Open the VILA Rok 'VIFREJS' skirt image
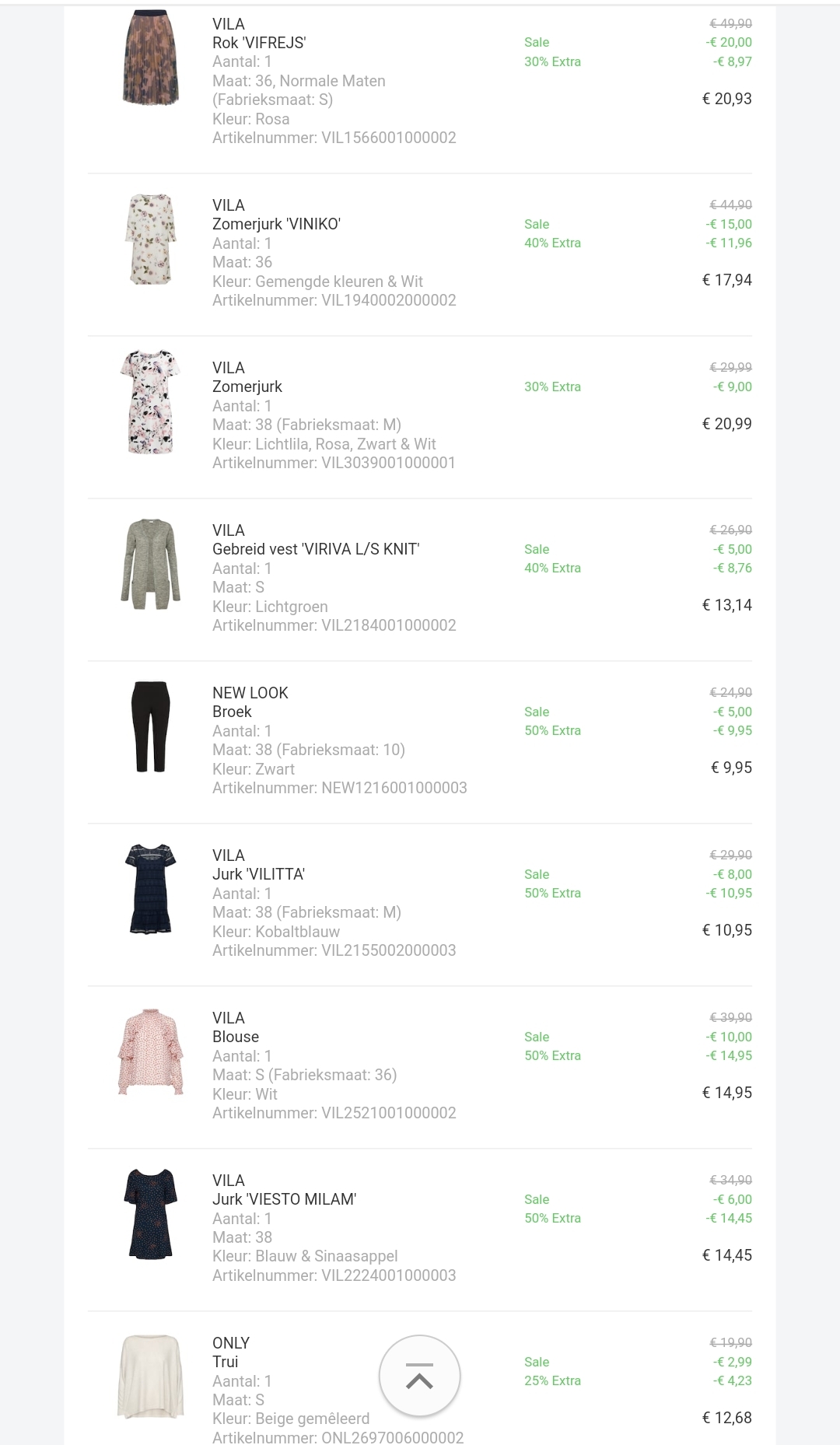This screenshot has height=1445, width=840. click(x=151, y=58)
